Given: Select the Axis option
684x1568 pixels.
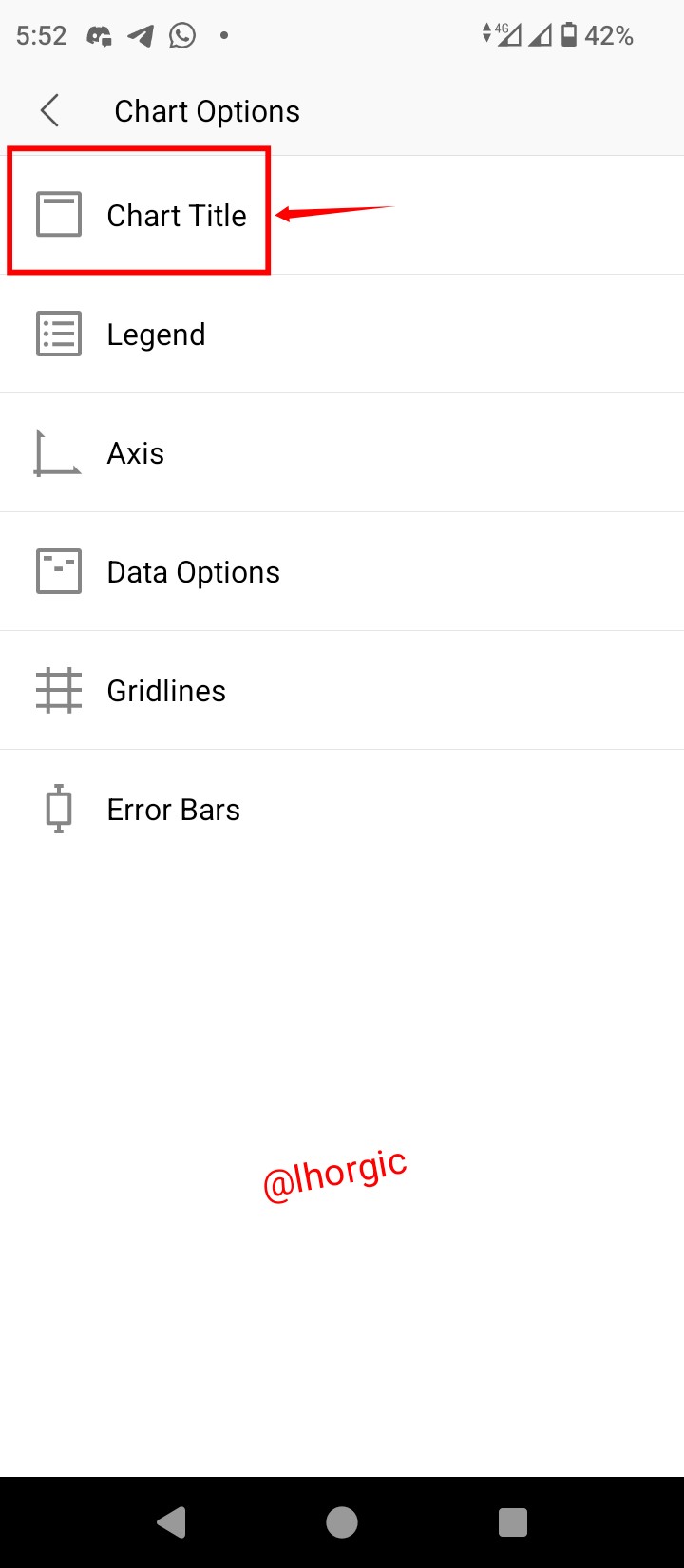Looking at the screenshot, I should (136, 453).
